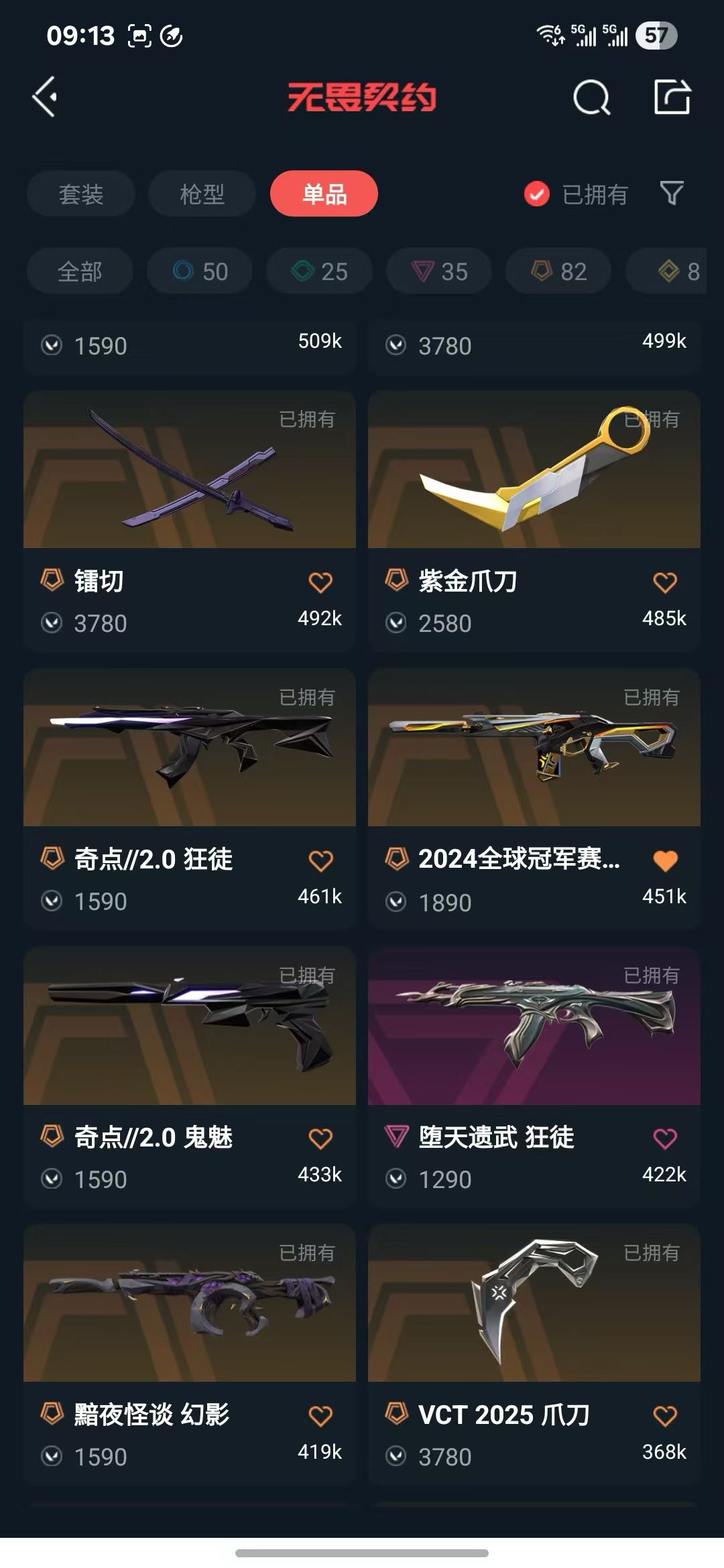Open the 堕天遗武 狂徒 skin card
This screenshot has width=724, height=1568.
pyautogui.click(x=534, y=1077)
